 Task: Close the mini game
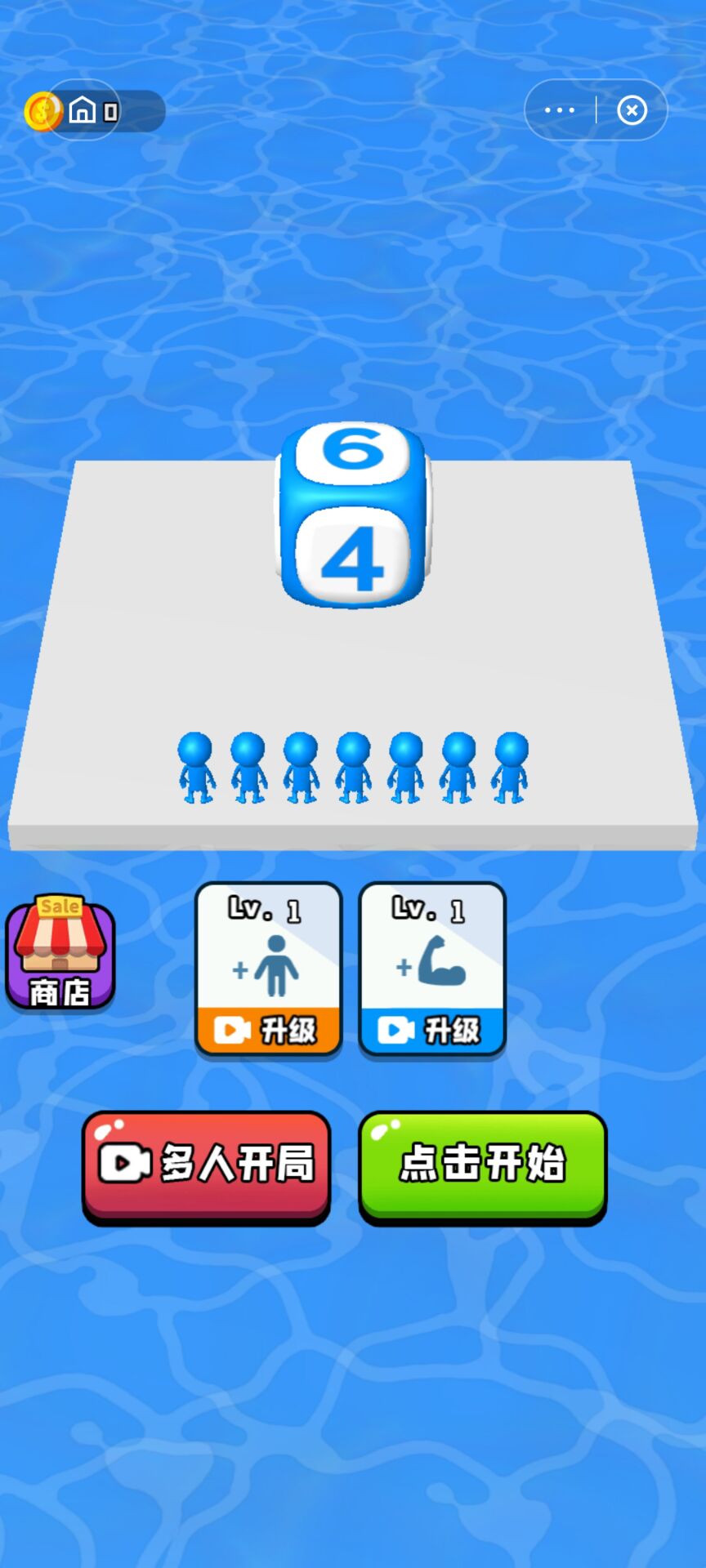pos(632,110)
